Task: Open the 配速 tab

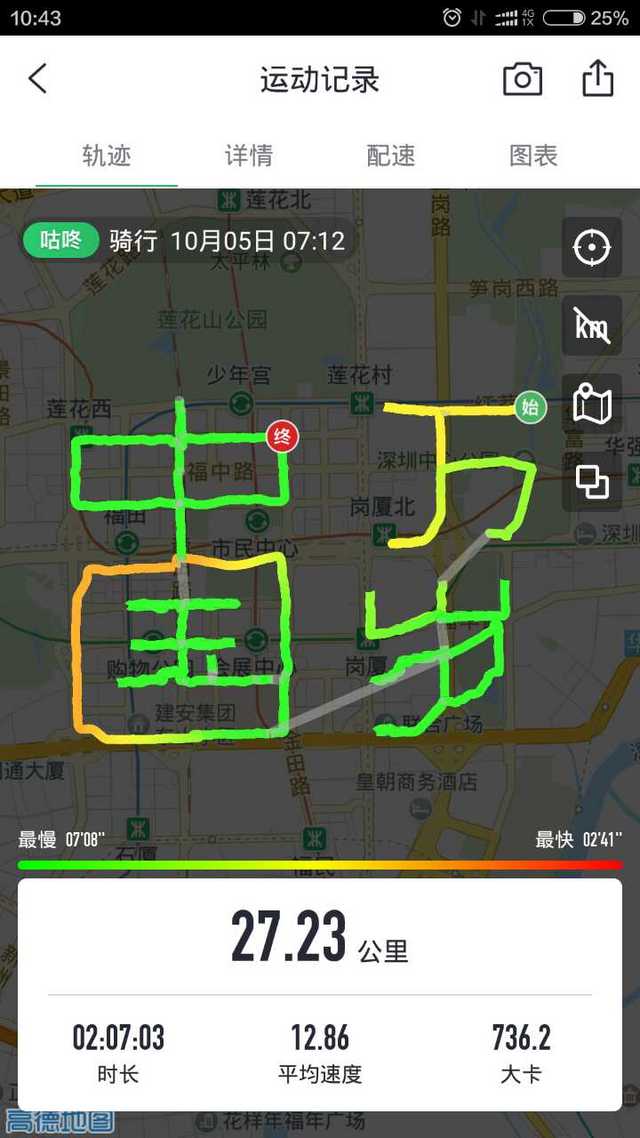Action: coord(391,156)
